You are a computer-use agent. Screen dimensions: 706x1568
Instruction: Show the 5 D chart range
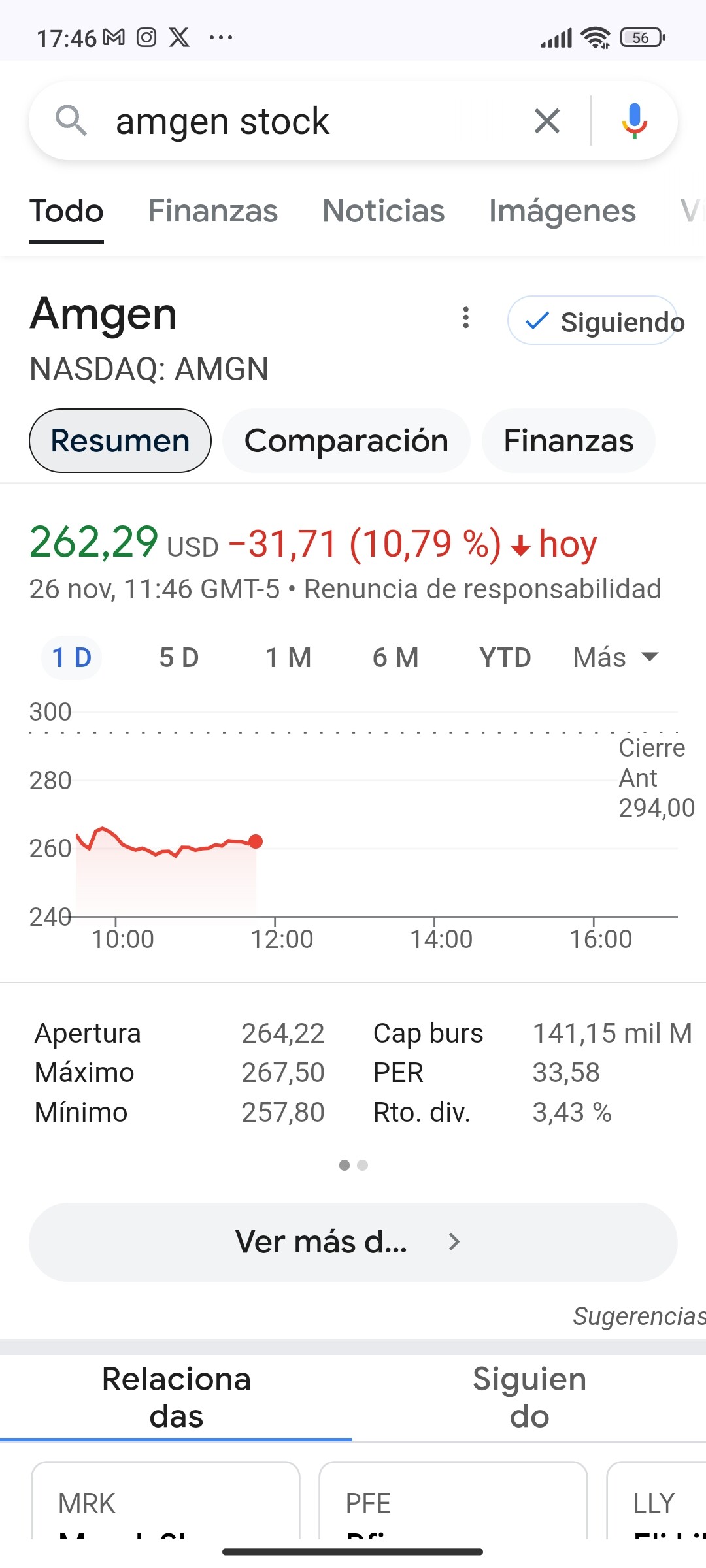coord(178,657)
